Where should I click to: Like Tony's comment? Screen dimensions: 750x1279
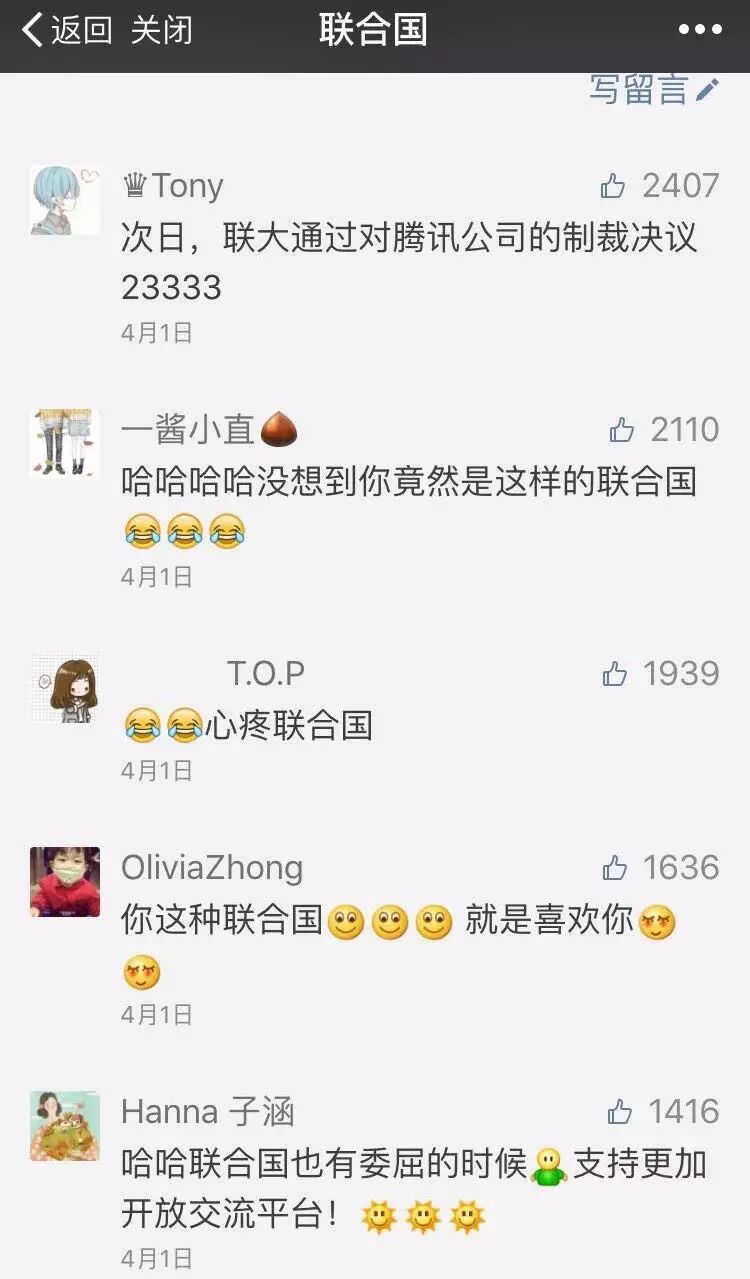613,186
